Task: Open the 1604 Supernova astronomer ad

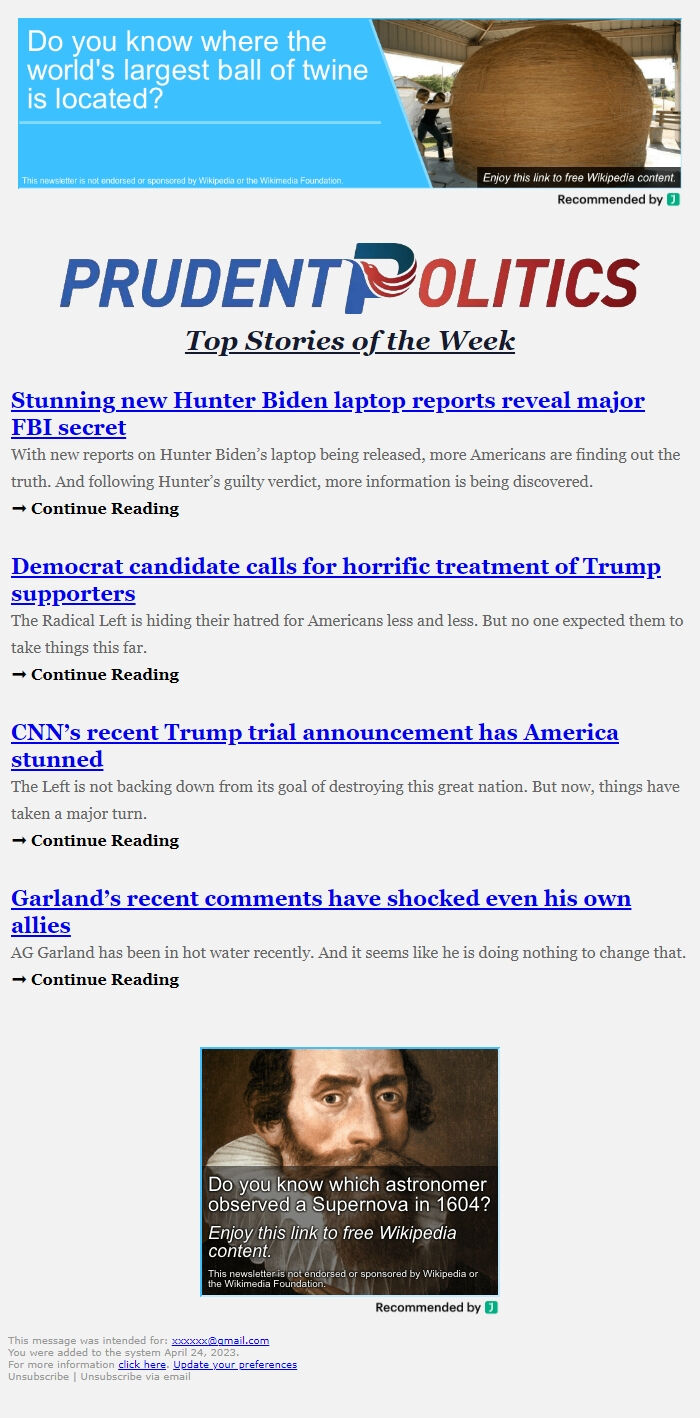Action: 349,1172
